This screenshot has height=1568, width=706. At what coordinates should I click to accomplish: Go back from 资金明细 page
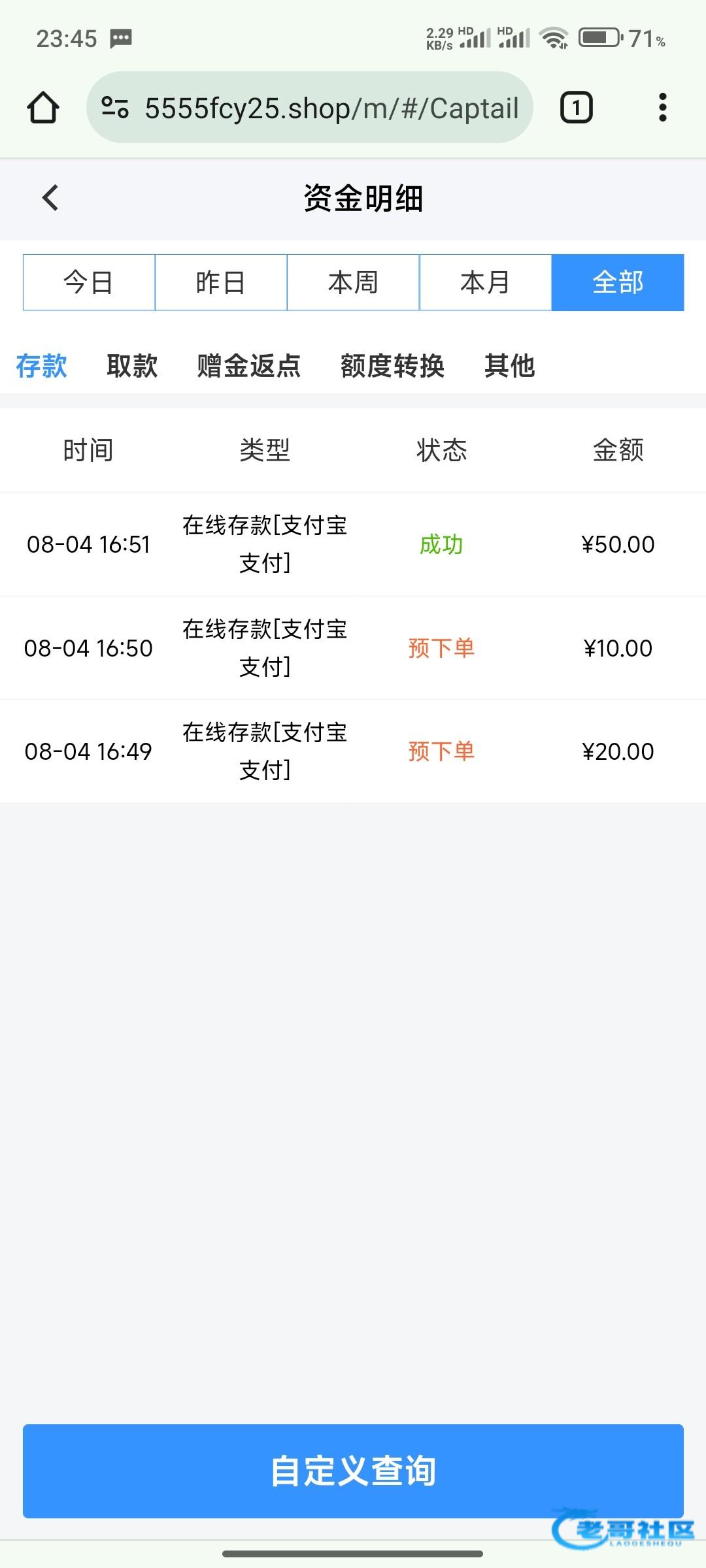(x=50, y=198)
